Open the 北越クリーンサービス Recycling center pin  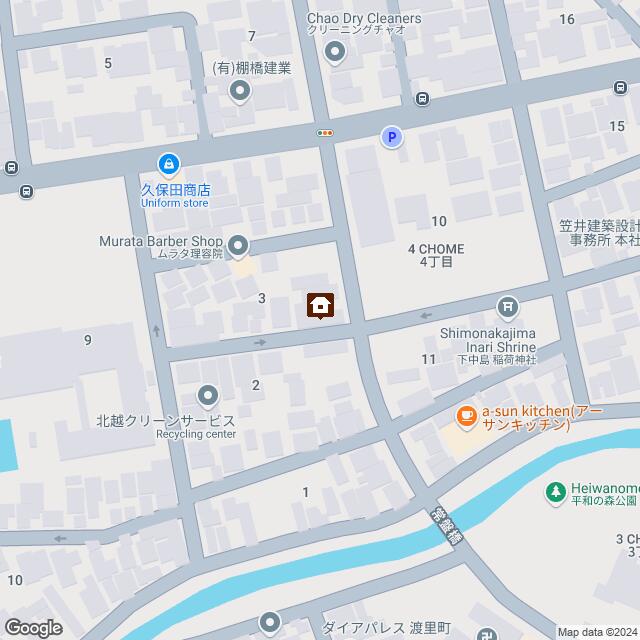coord(208,397)
